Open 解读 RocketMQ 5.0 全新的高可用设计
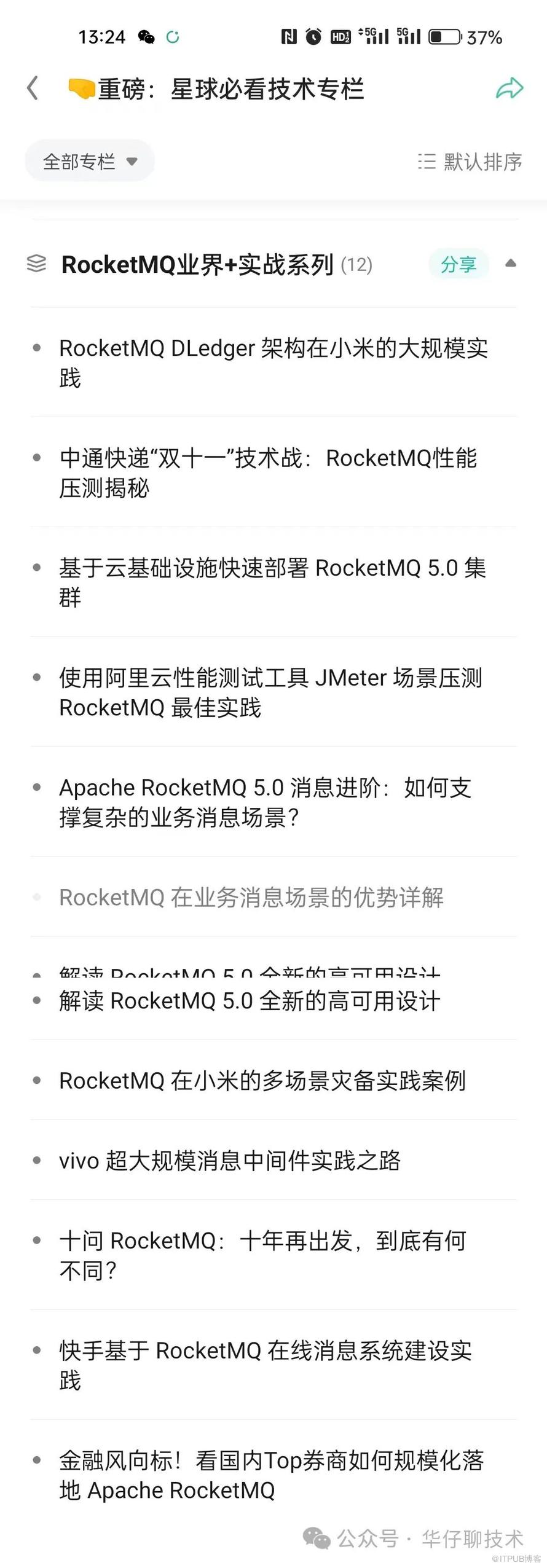 (x=250, y=1001)
